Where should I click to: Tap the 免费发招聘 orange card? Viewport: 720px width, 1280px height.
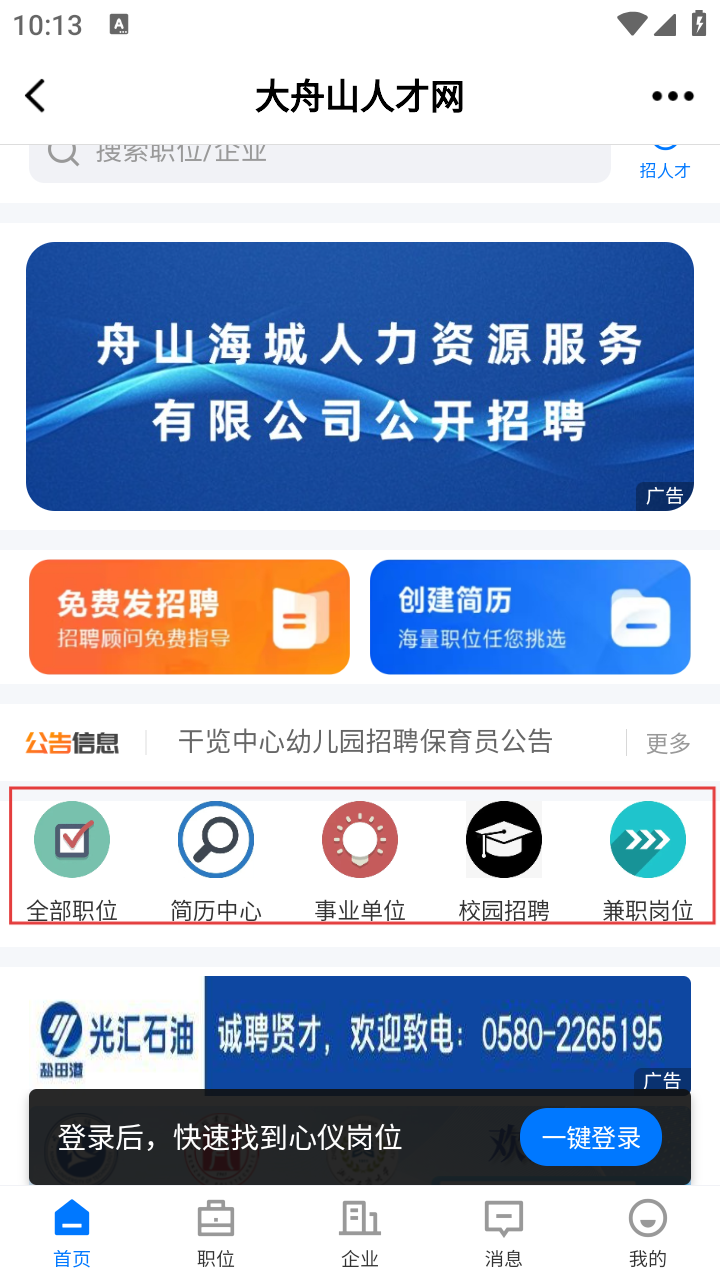pos(189,617)
